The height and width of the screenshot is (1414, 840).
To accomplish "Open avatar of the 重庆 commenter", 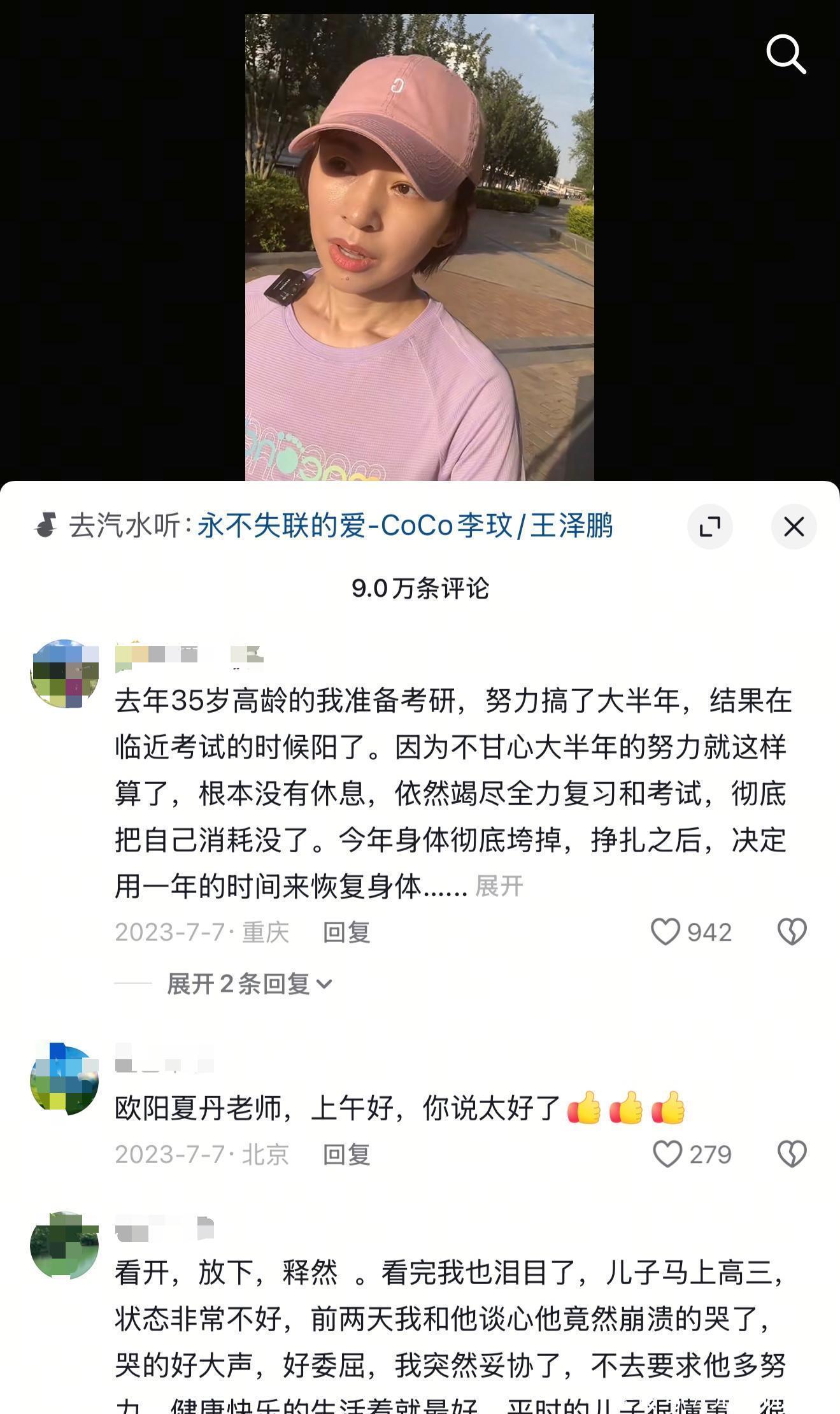I will click(64, 674).
